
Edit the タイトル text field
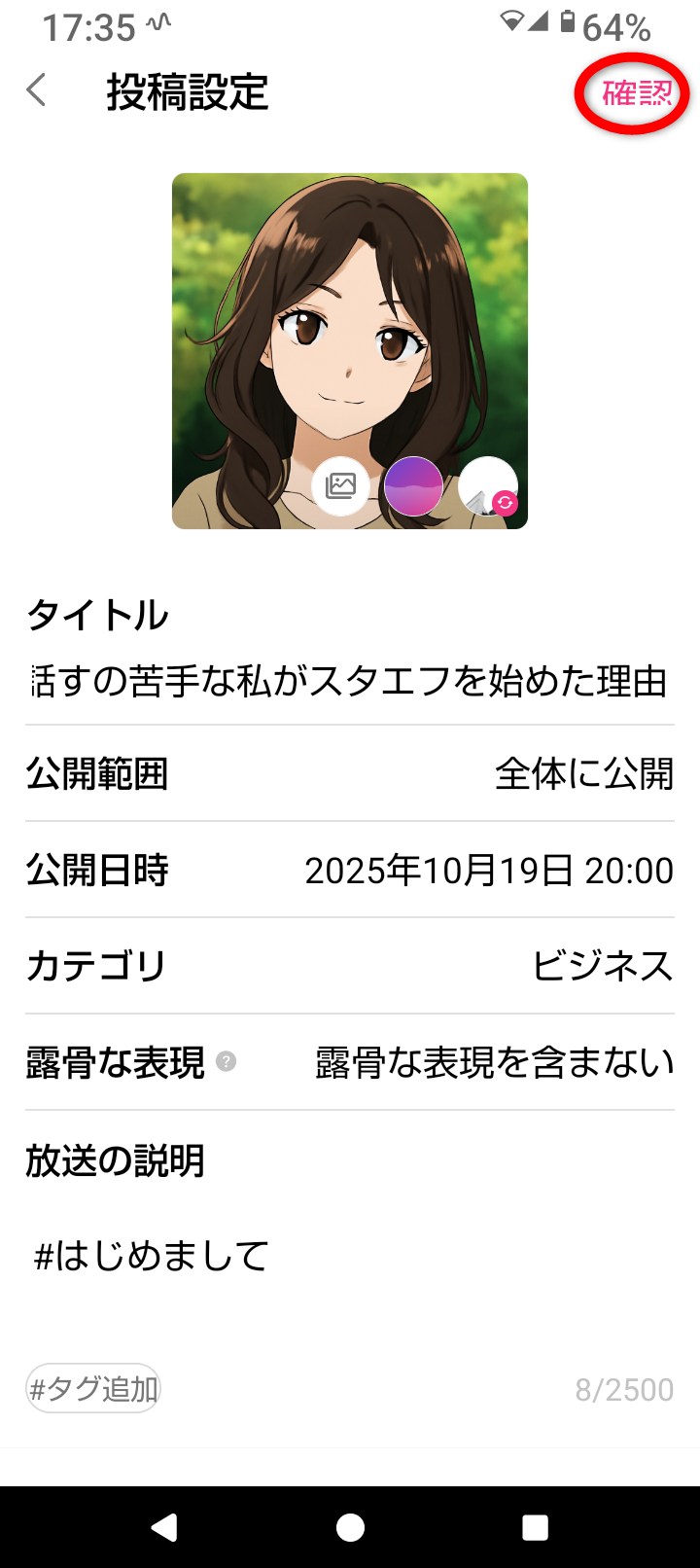point(349,681)
